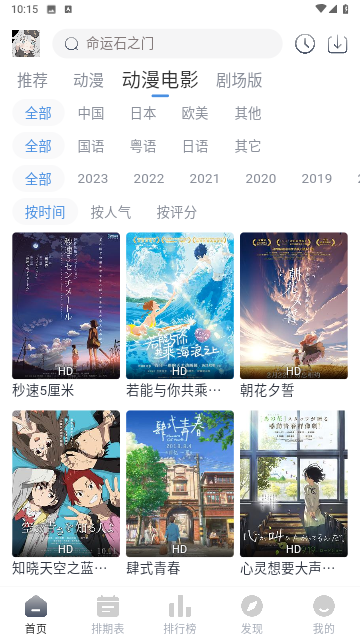Switch to the 发现 tab
Viewport: 360px width, 640px height.
252,614
